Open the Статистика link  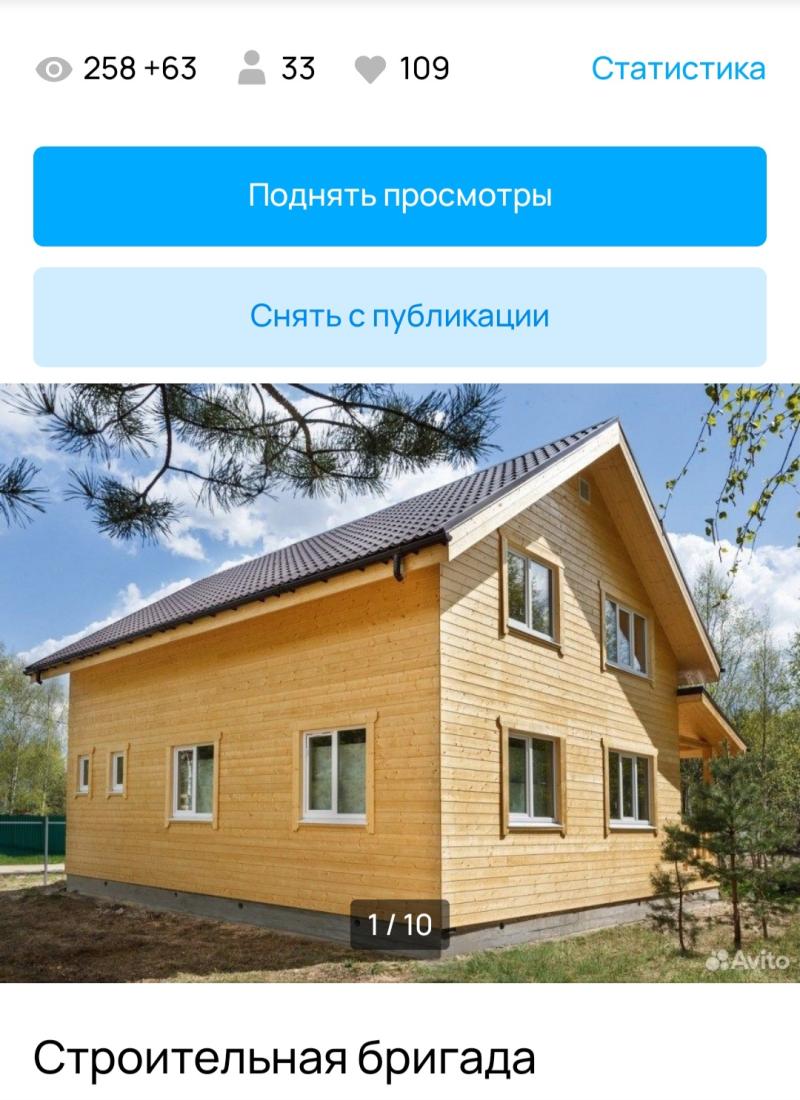pos(678,69)
